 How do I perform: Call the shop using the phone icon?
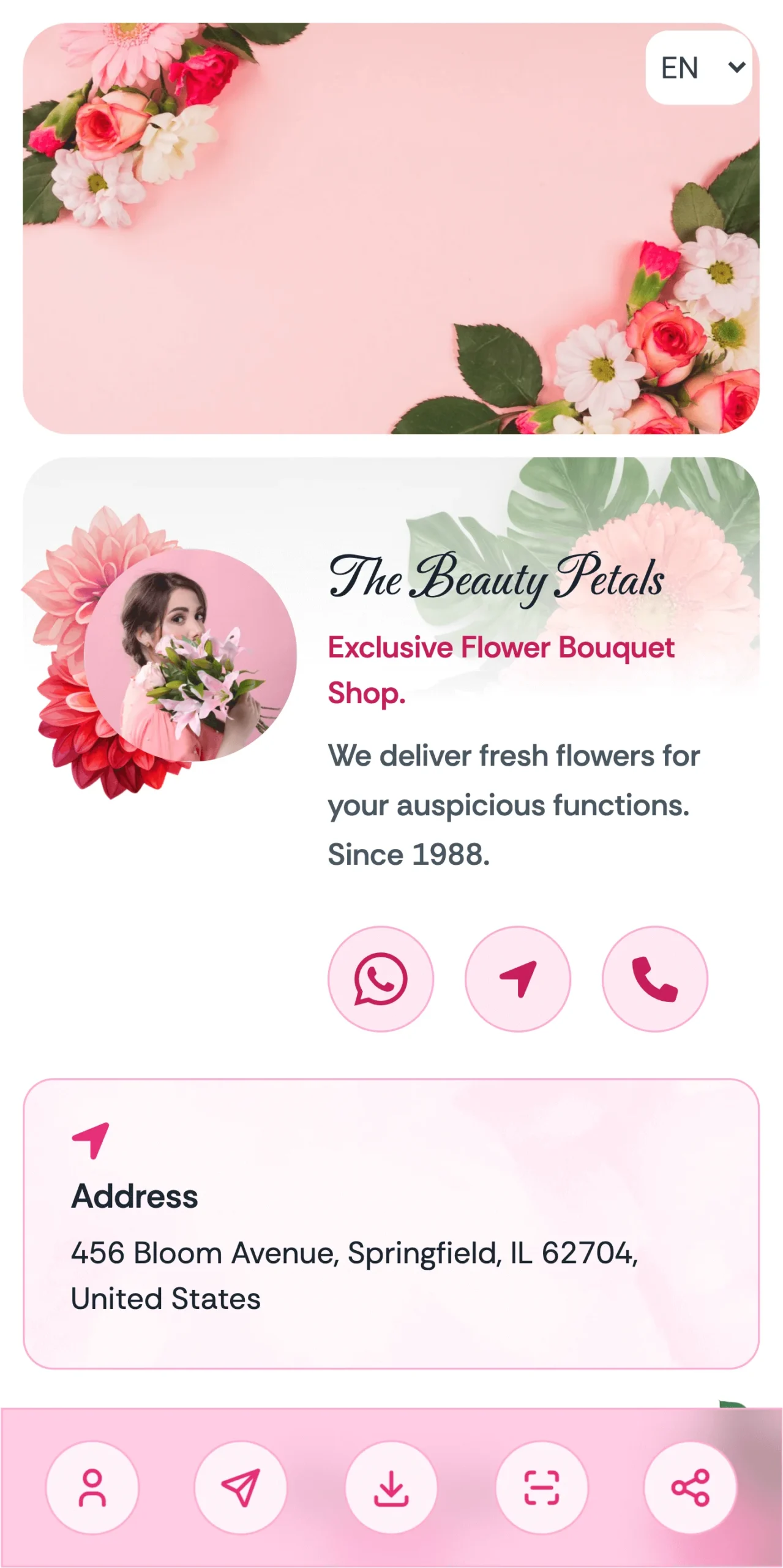654,978
